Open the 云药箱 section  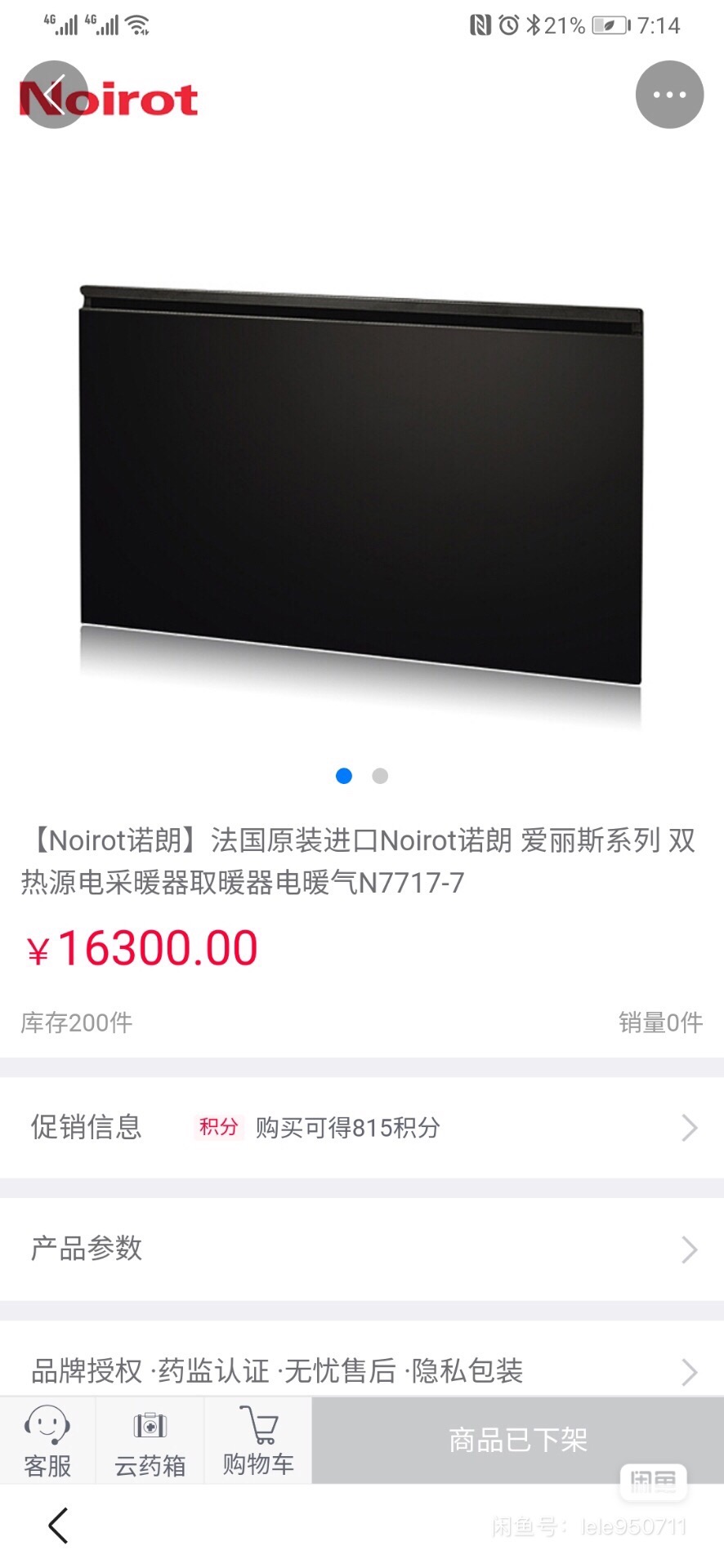(x=150, y=1441)
